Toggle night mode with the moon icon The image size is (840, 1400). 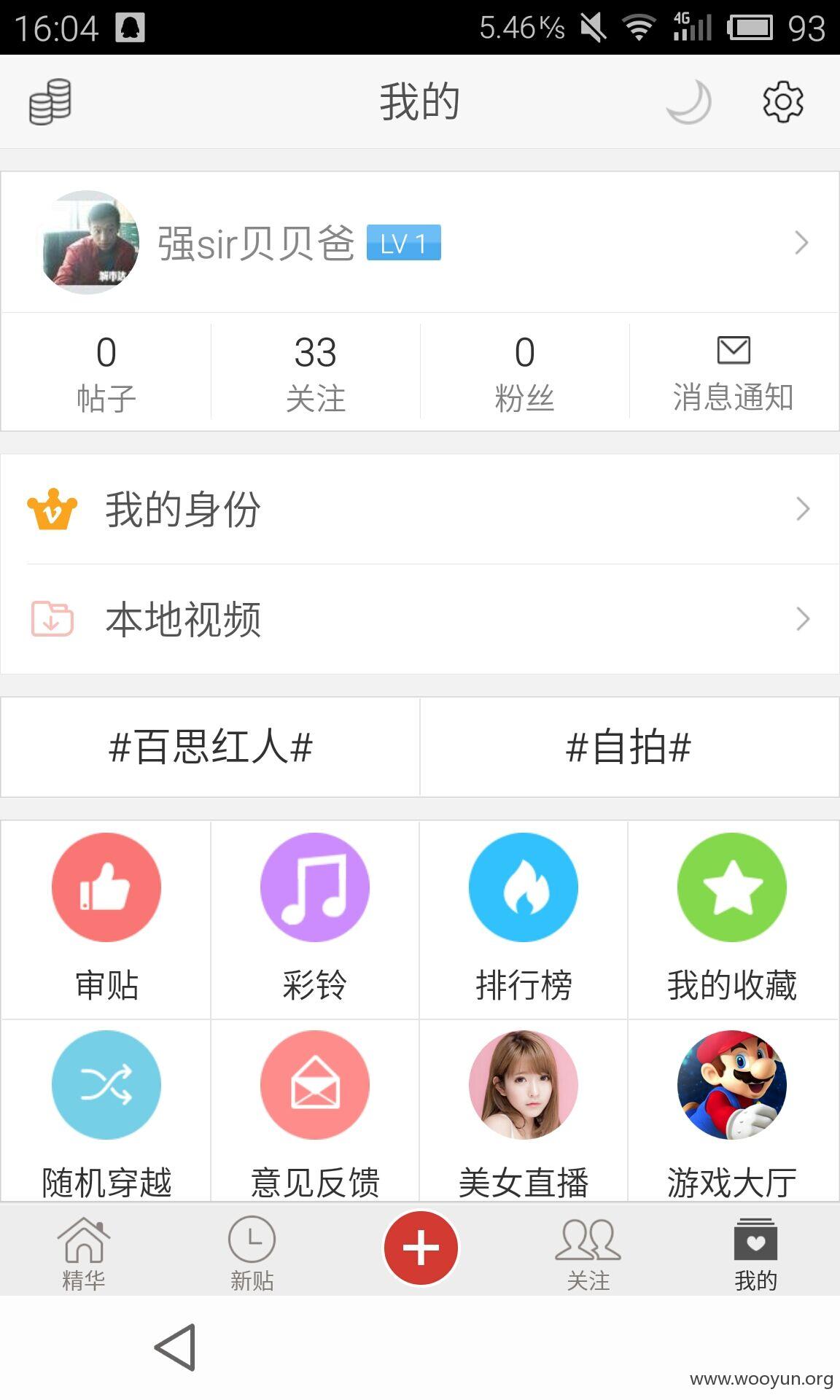tap(689, 102)
